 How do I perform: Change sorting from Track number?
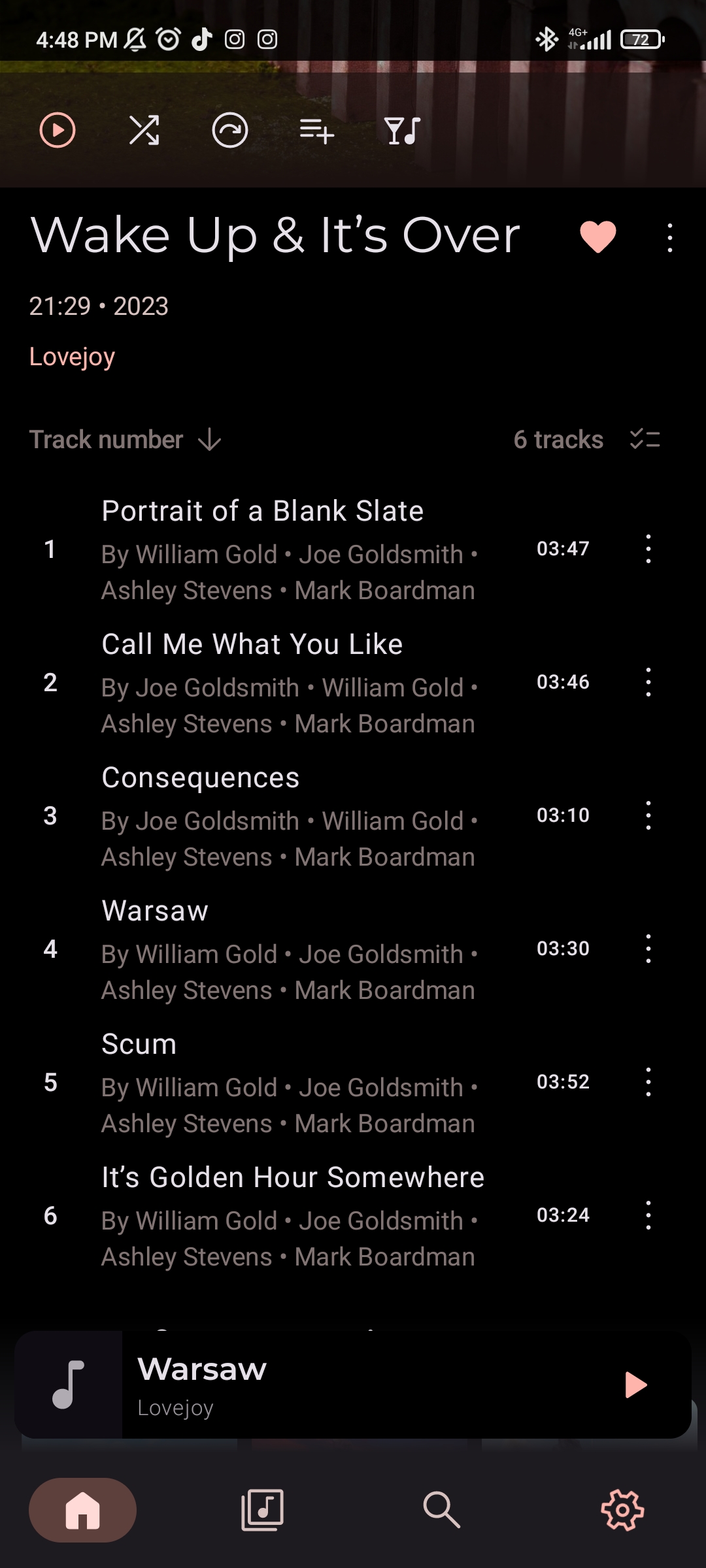tap(126, 440)
